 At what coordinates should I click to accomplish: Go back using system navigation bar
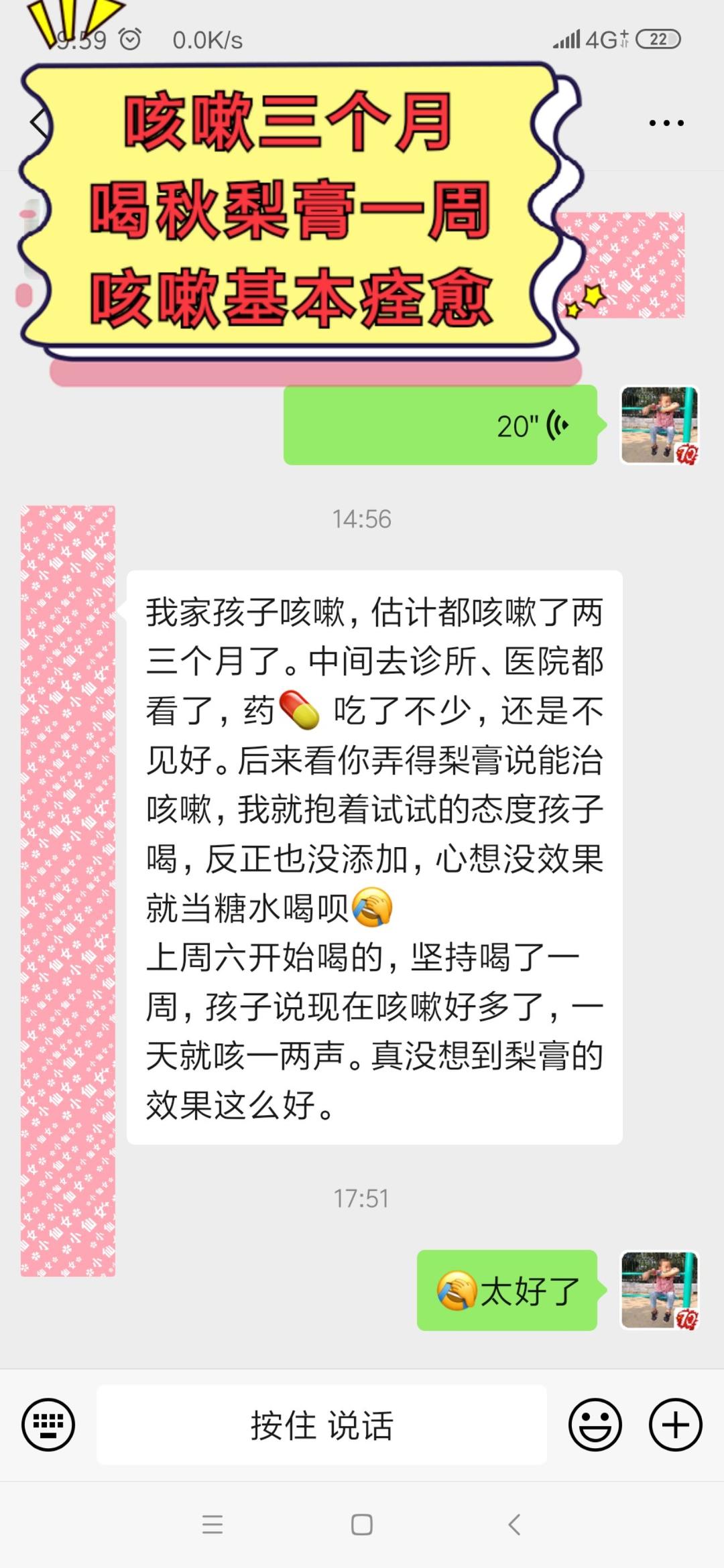click(x=514, y=1524)
